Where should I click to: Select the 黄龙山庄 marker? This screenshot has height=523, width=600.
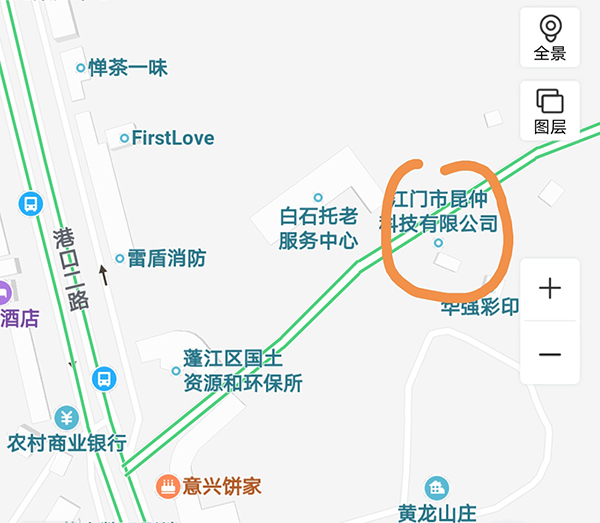[436, 488]
